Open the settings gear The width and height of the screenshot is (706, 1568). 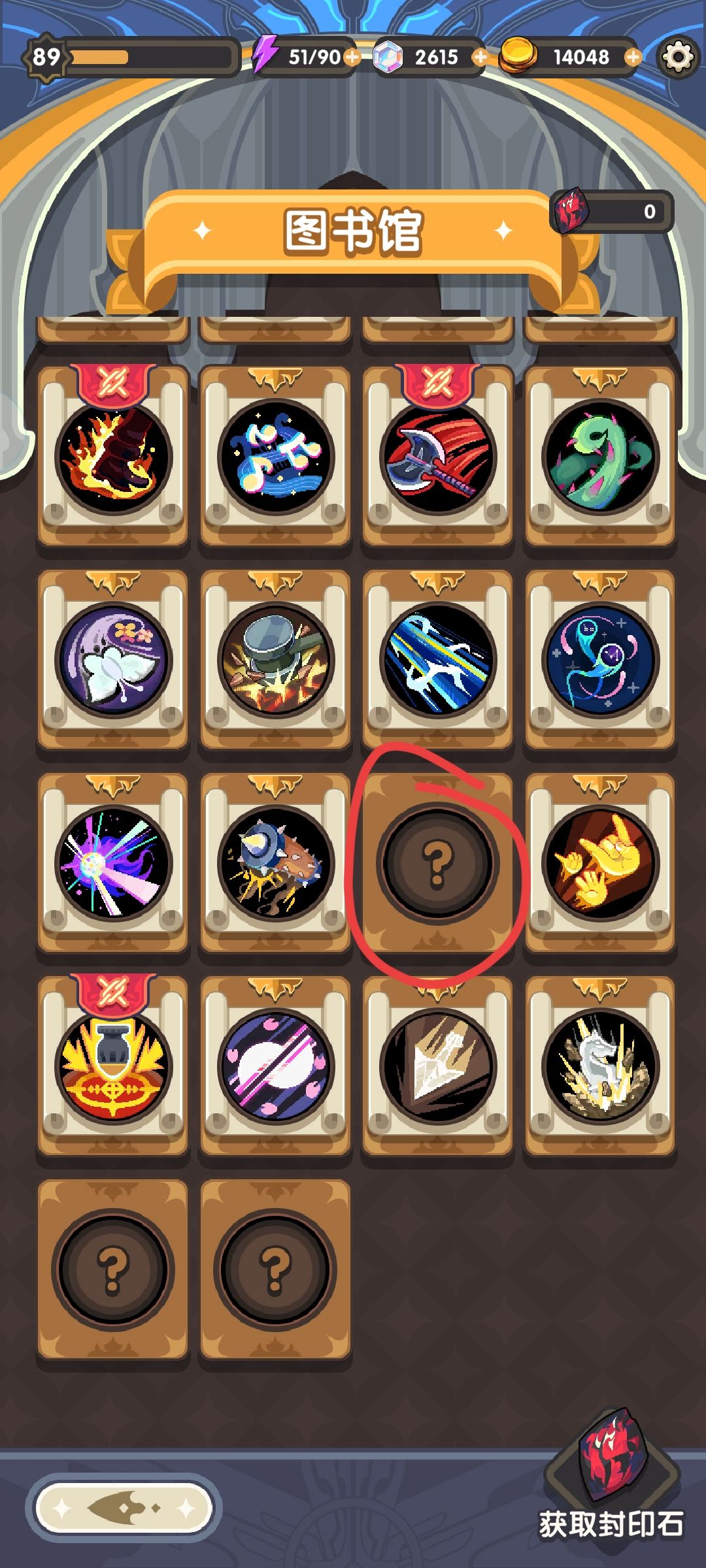point(678,57)
